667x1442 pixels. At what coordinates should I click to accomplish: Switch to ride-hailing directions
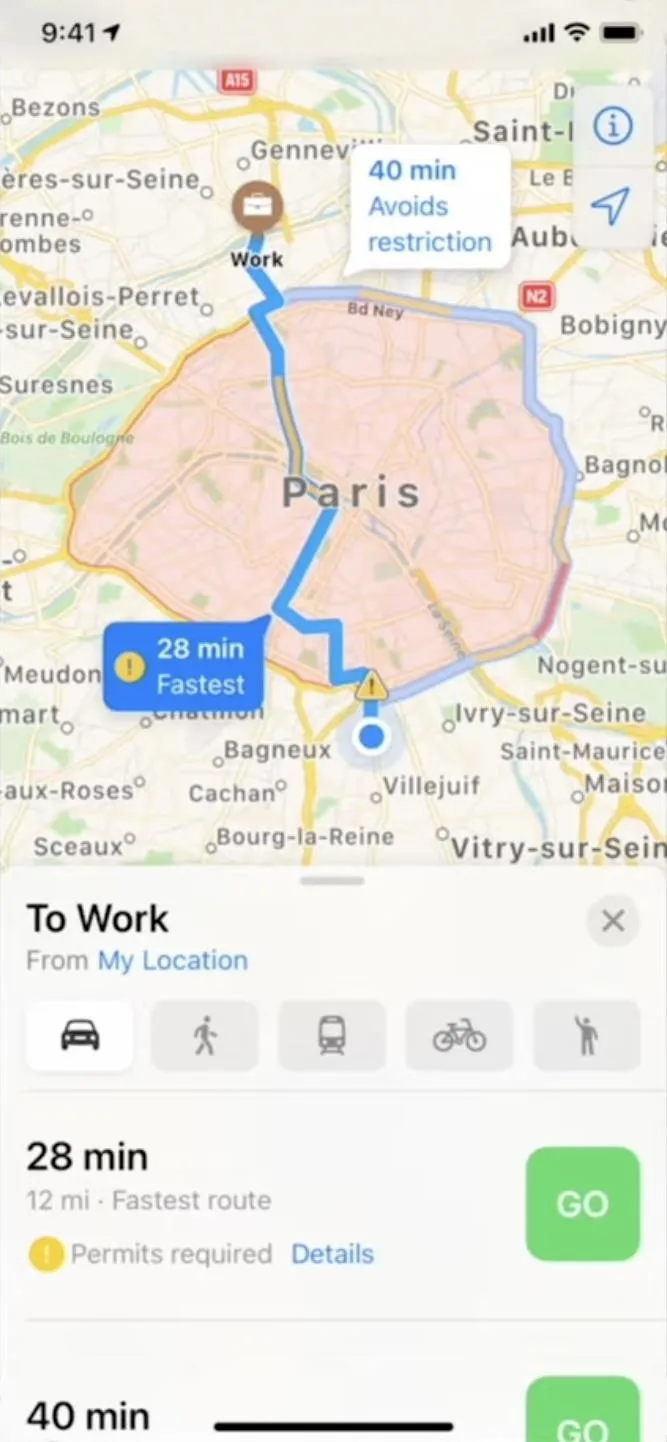pyautogui.click(x=586, y=1036)
